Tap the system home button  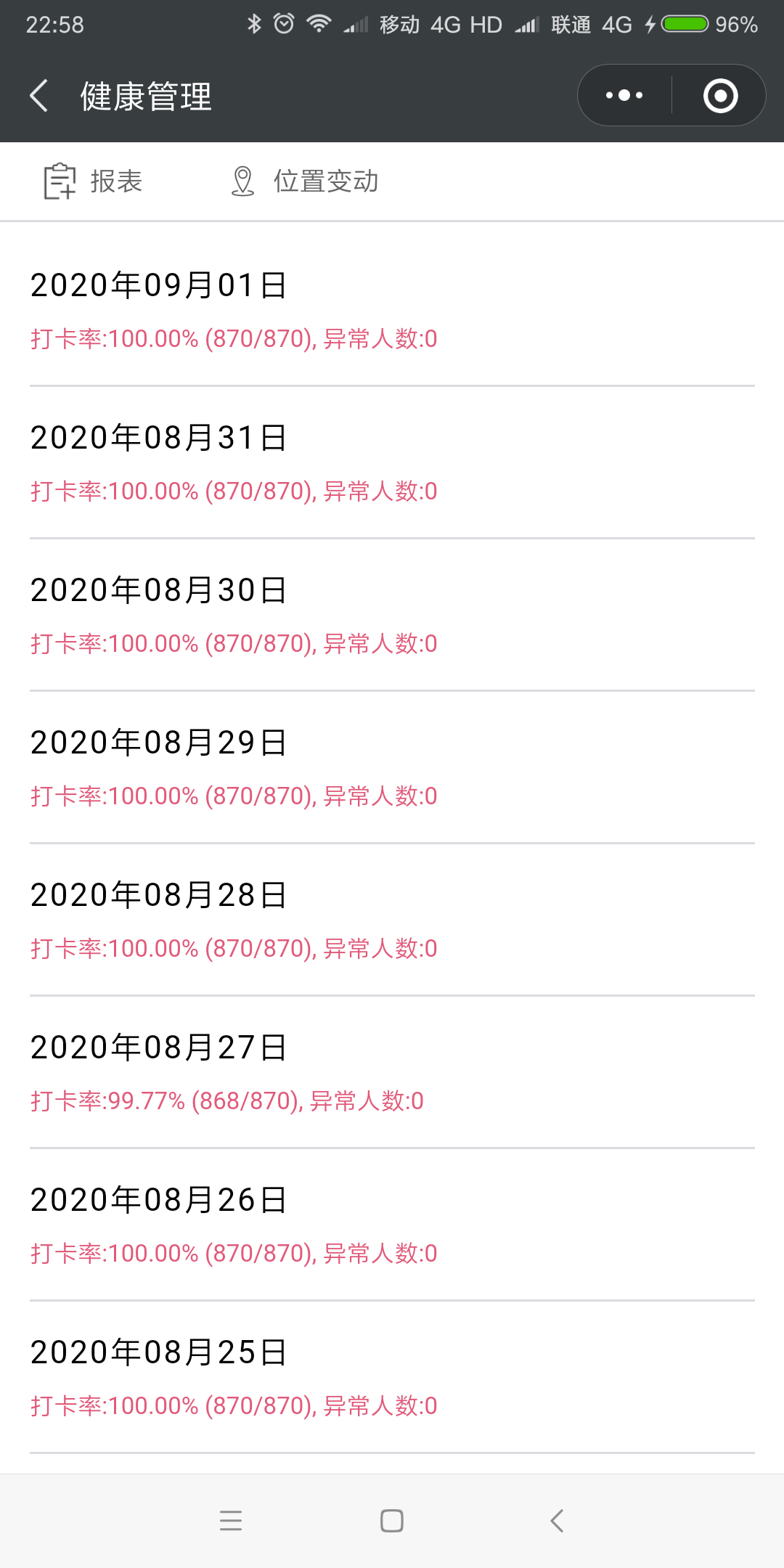click(392, 1521)
